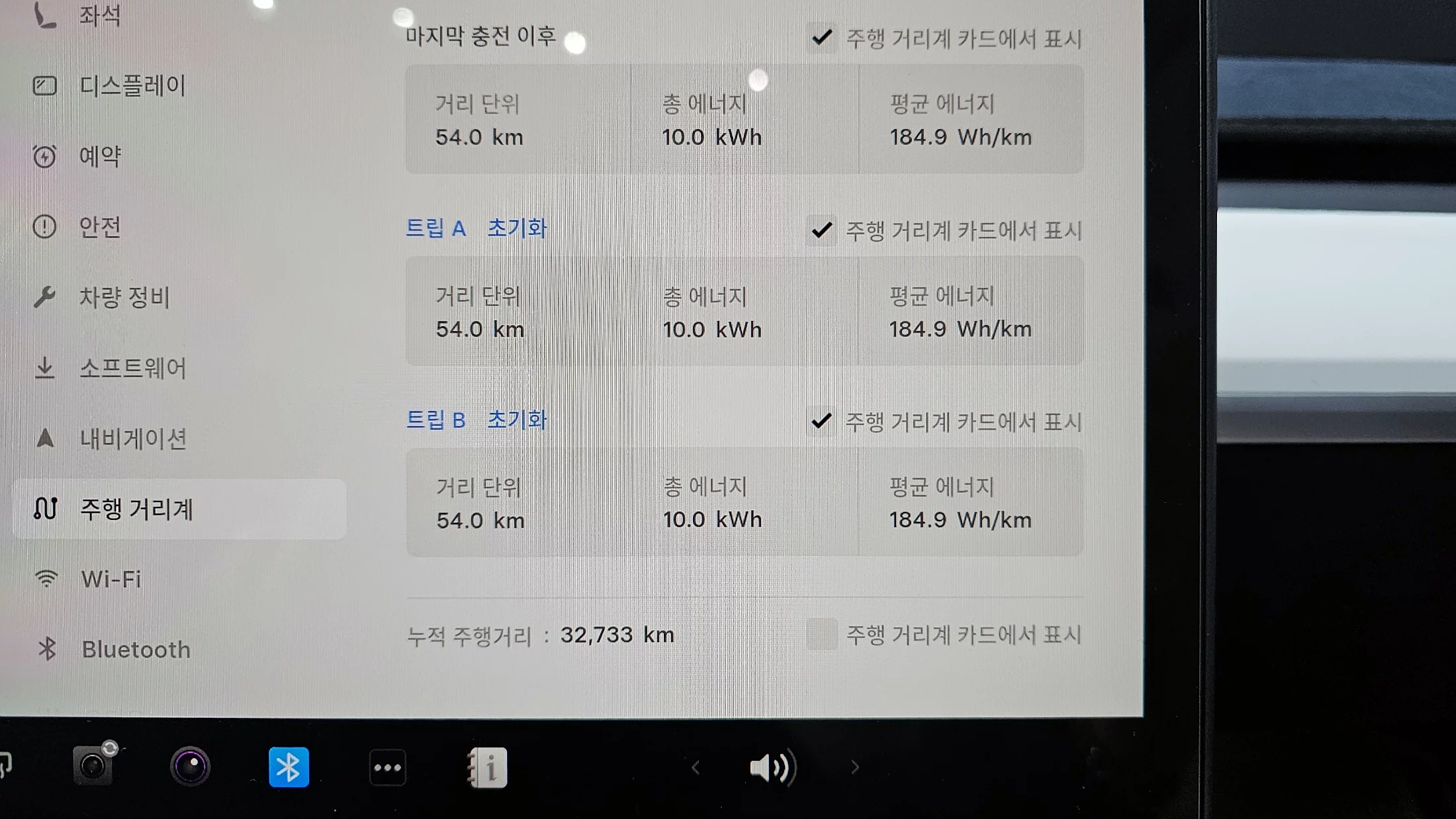Tap the blue Bluetooth dock icon

(x=289, y=767)
